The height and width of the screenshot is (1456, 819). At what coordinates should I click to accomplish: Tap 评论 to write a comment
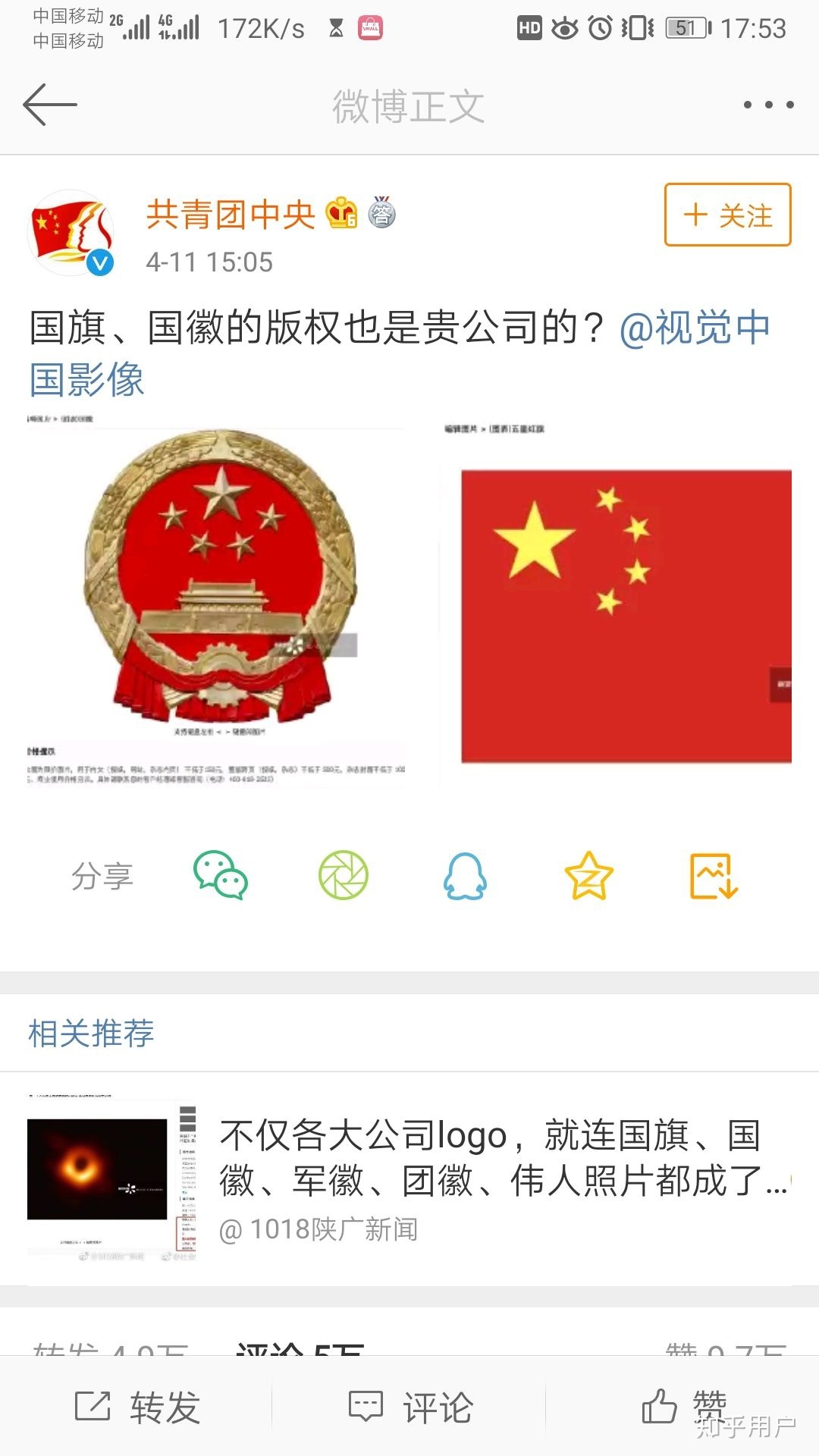click(410, 1407)
